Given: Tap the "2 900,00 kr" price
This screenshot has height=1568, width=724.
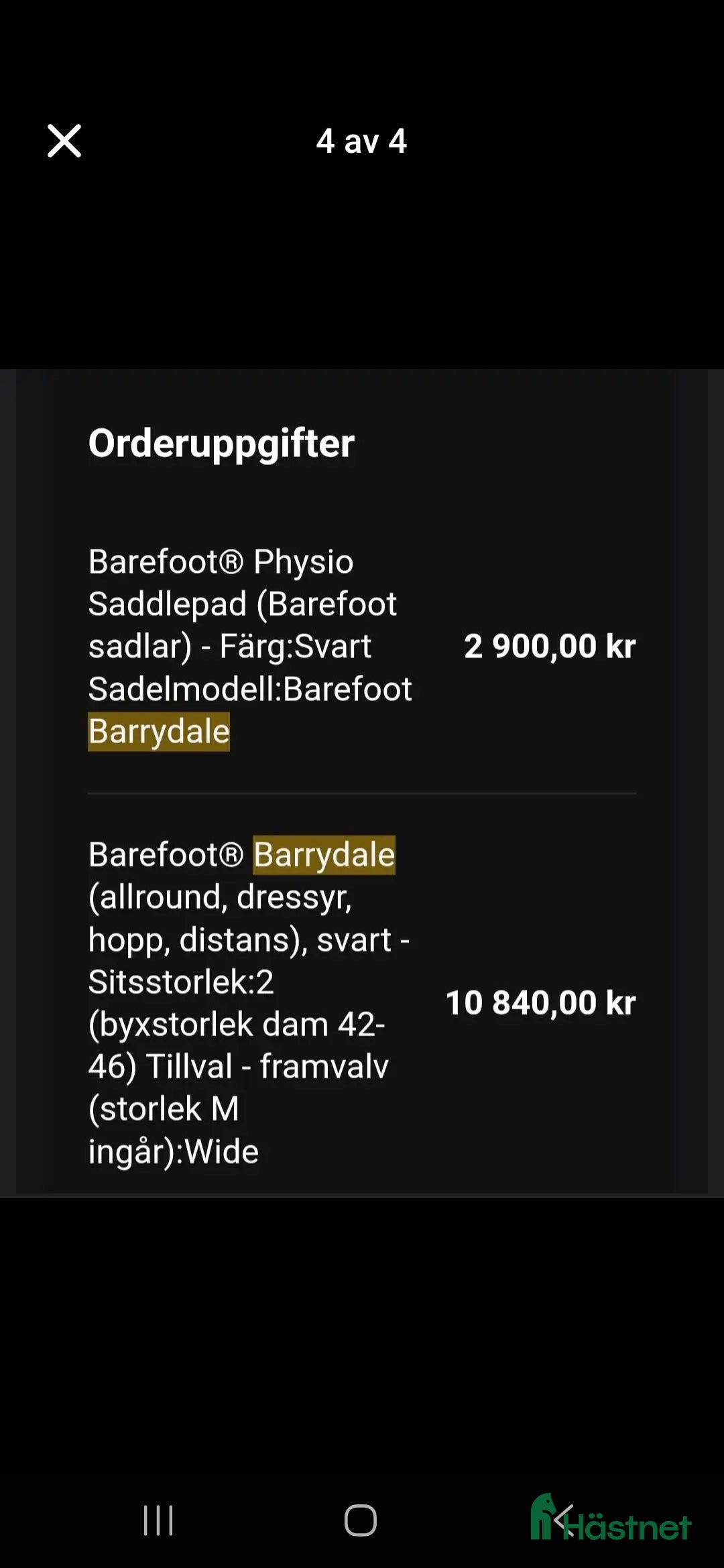Looking at the screenshot, I should coord(550,645).
